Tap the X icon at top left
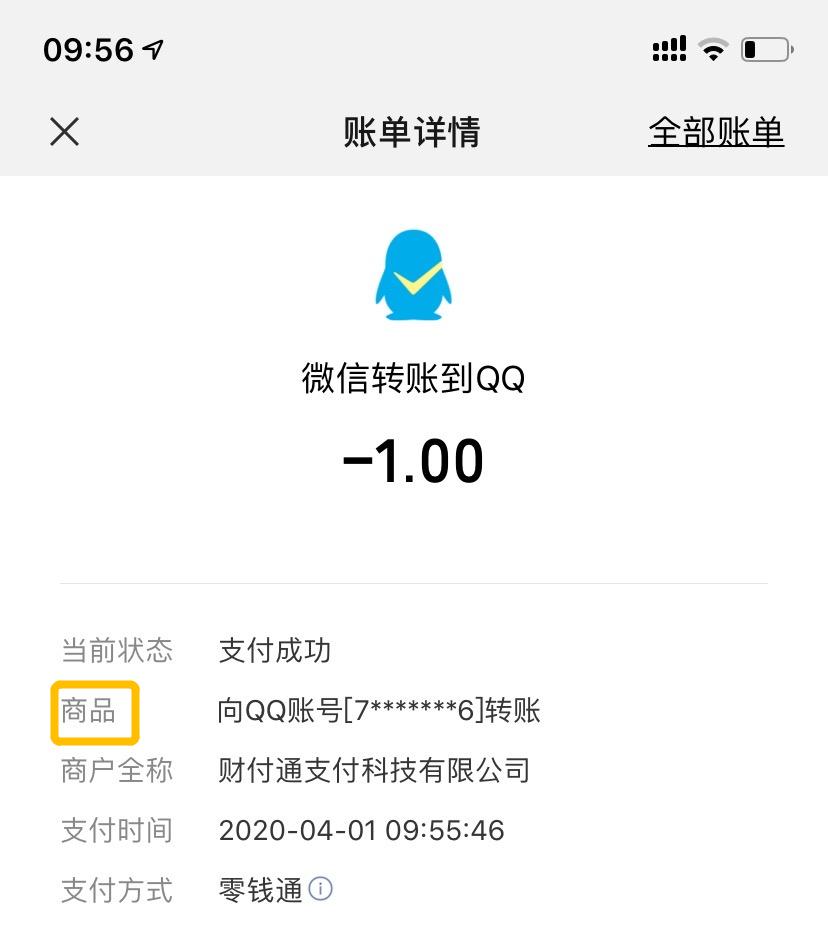Viewport: 828px width, 931px height. (64, 131)
